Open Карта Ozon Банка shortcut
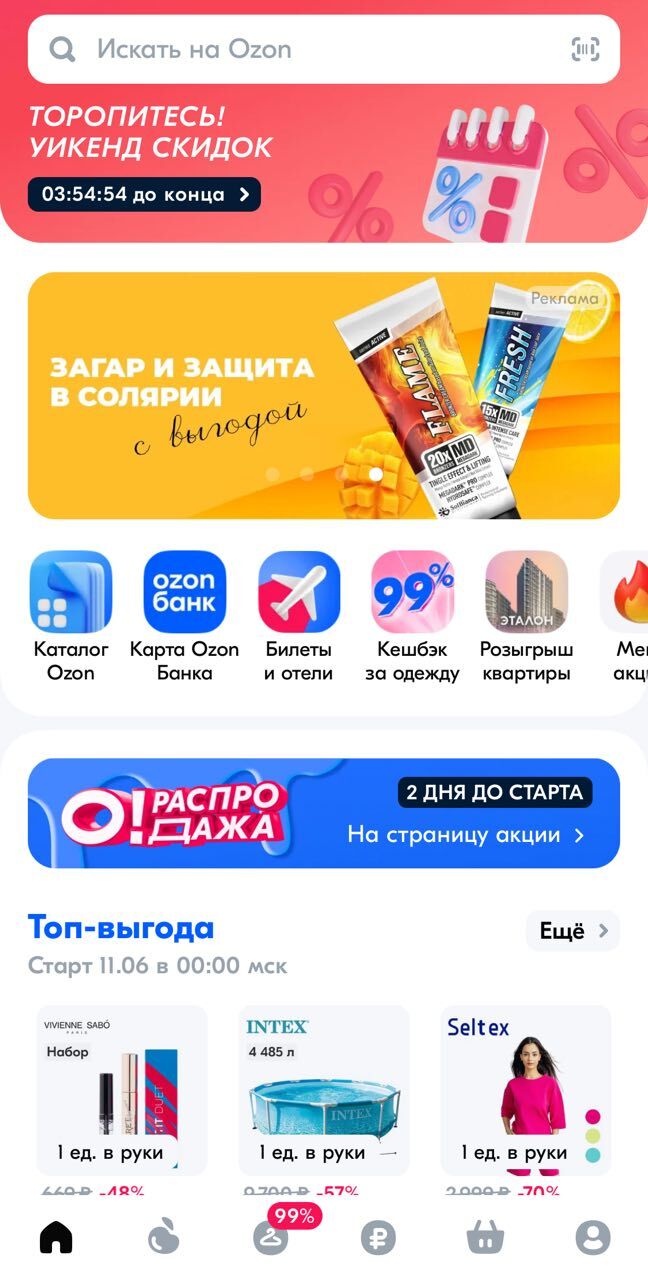This screenshot has height=1280, width=648. 185,617
